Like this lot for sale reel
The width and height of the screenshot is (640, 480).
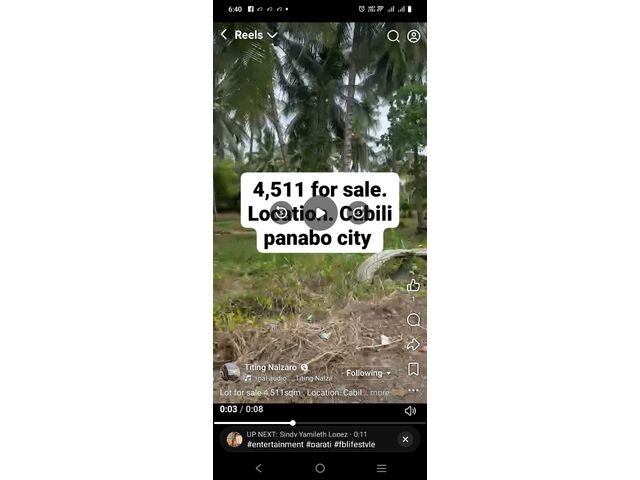(413, 286)
